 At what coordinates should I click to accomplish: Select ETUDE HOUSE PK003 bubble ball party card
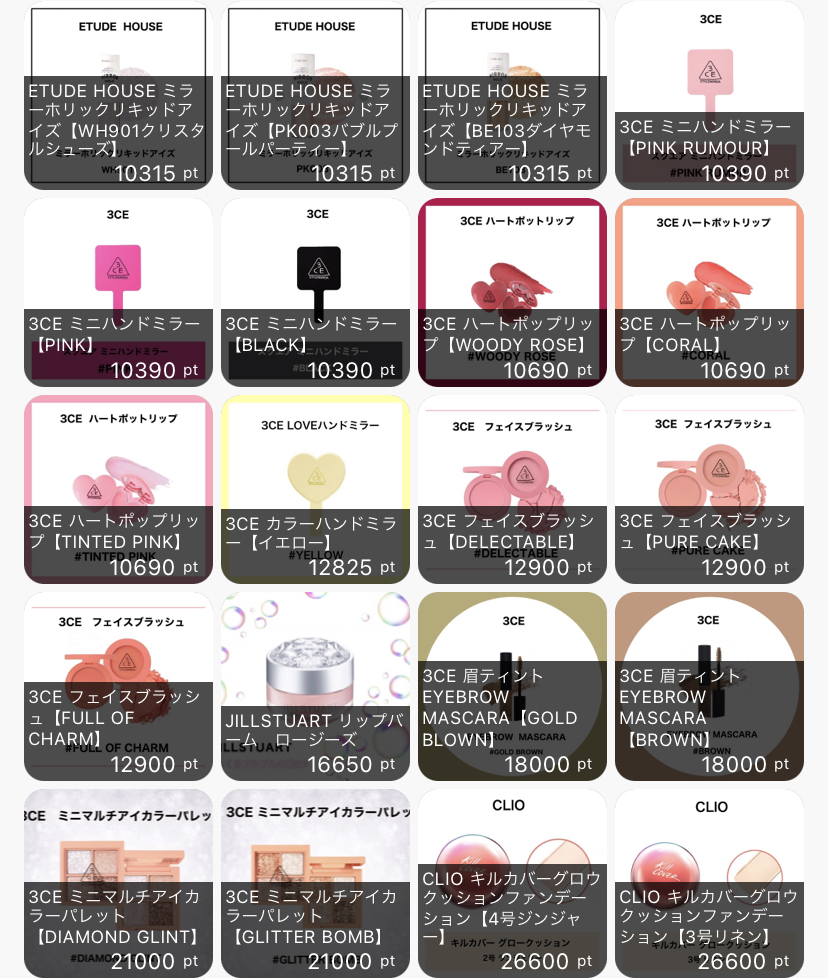[x=315, y=95]
